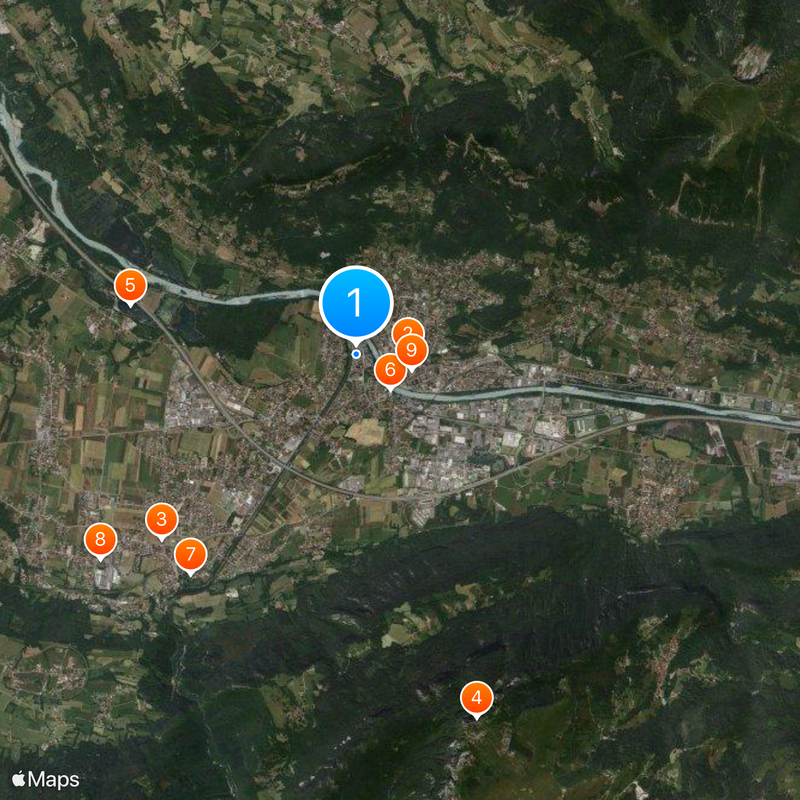Select map pin number 8
The image size is (800, 800).
pyautogui.click(x=100, y=540)
